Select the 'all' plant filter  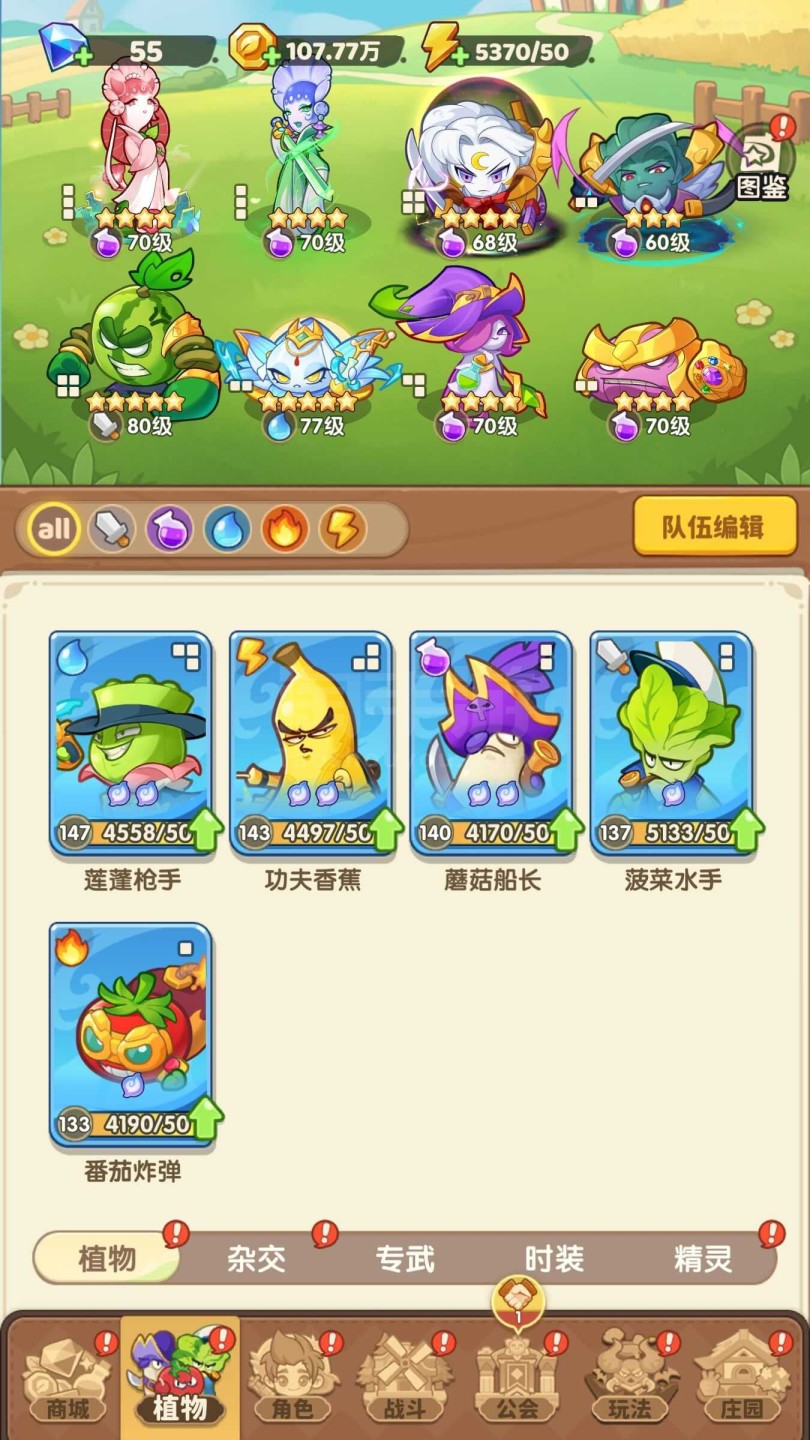point(54,528)
